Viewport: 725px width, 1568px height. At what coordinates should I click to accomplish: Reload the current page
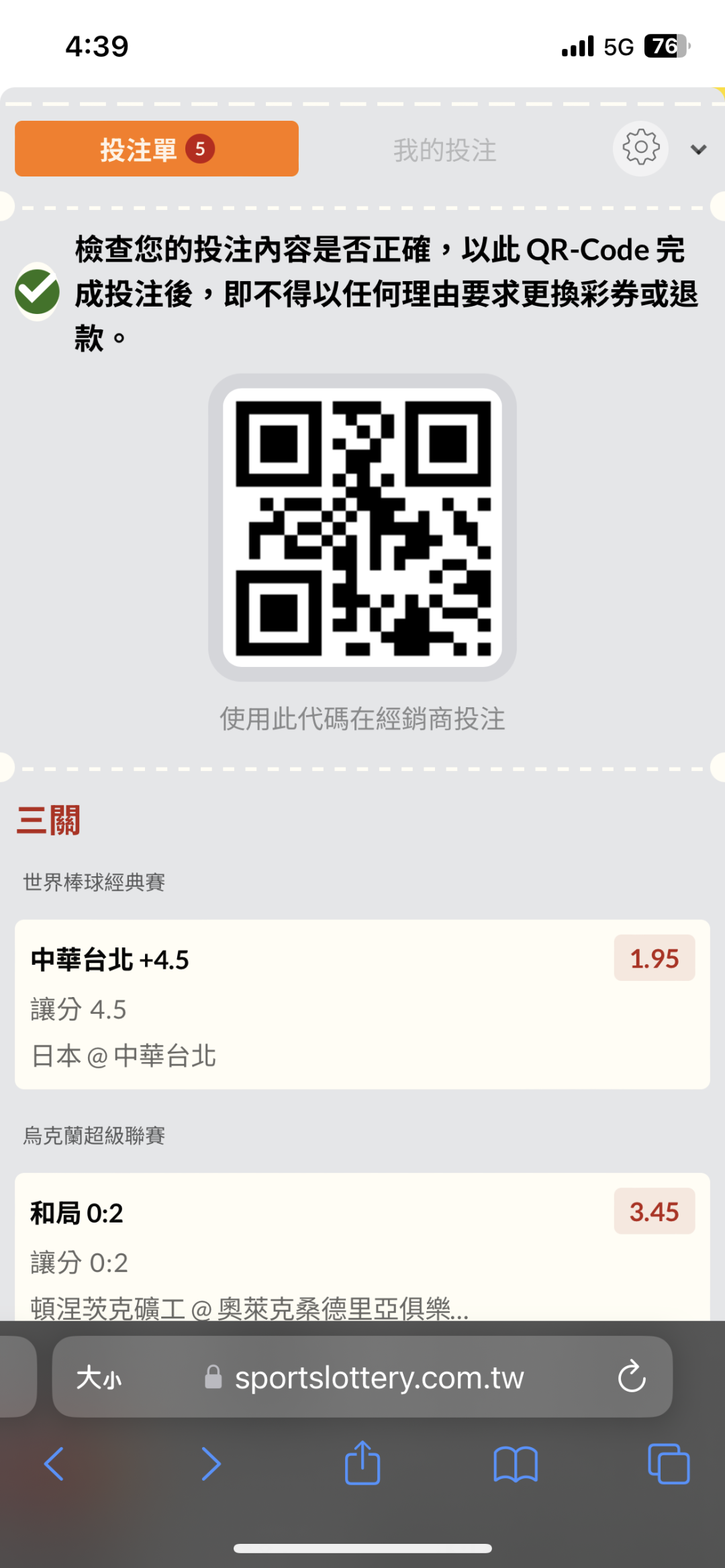tap(632, 1378)
